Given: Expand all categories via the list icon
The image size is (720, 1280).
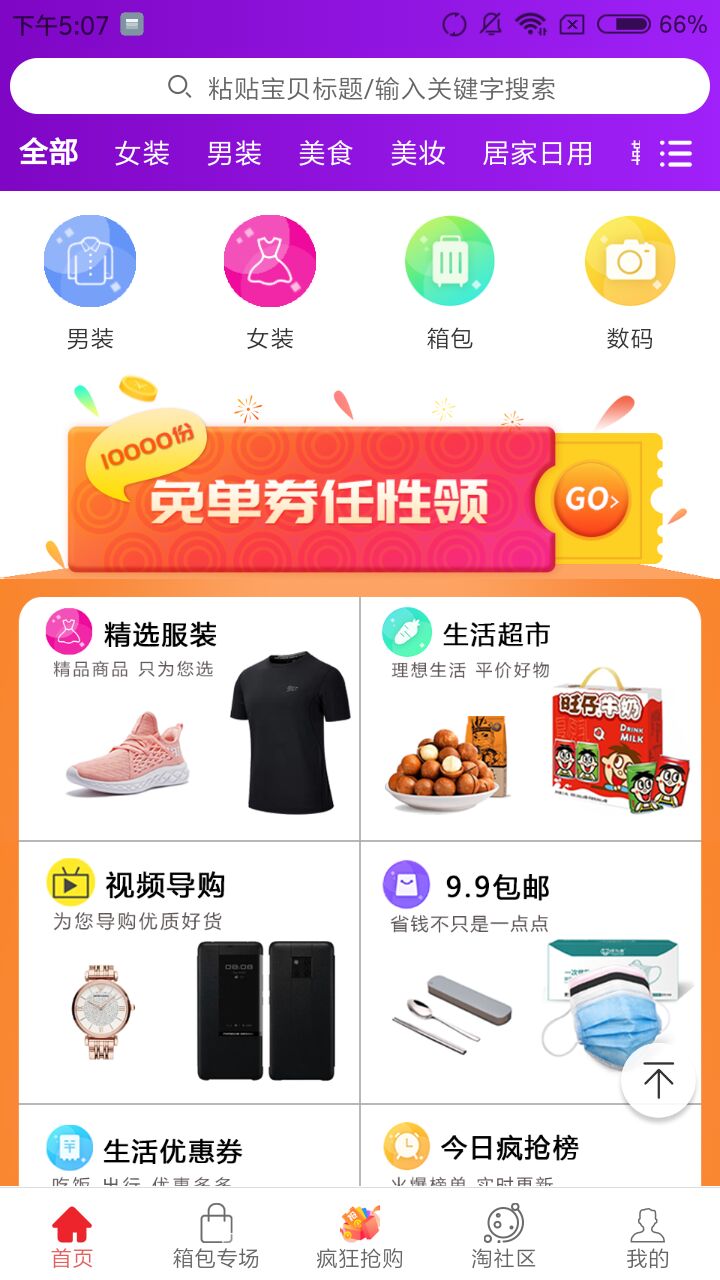Looking at the screenshot, I should point(676,153).
